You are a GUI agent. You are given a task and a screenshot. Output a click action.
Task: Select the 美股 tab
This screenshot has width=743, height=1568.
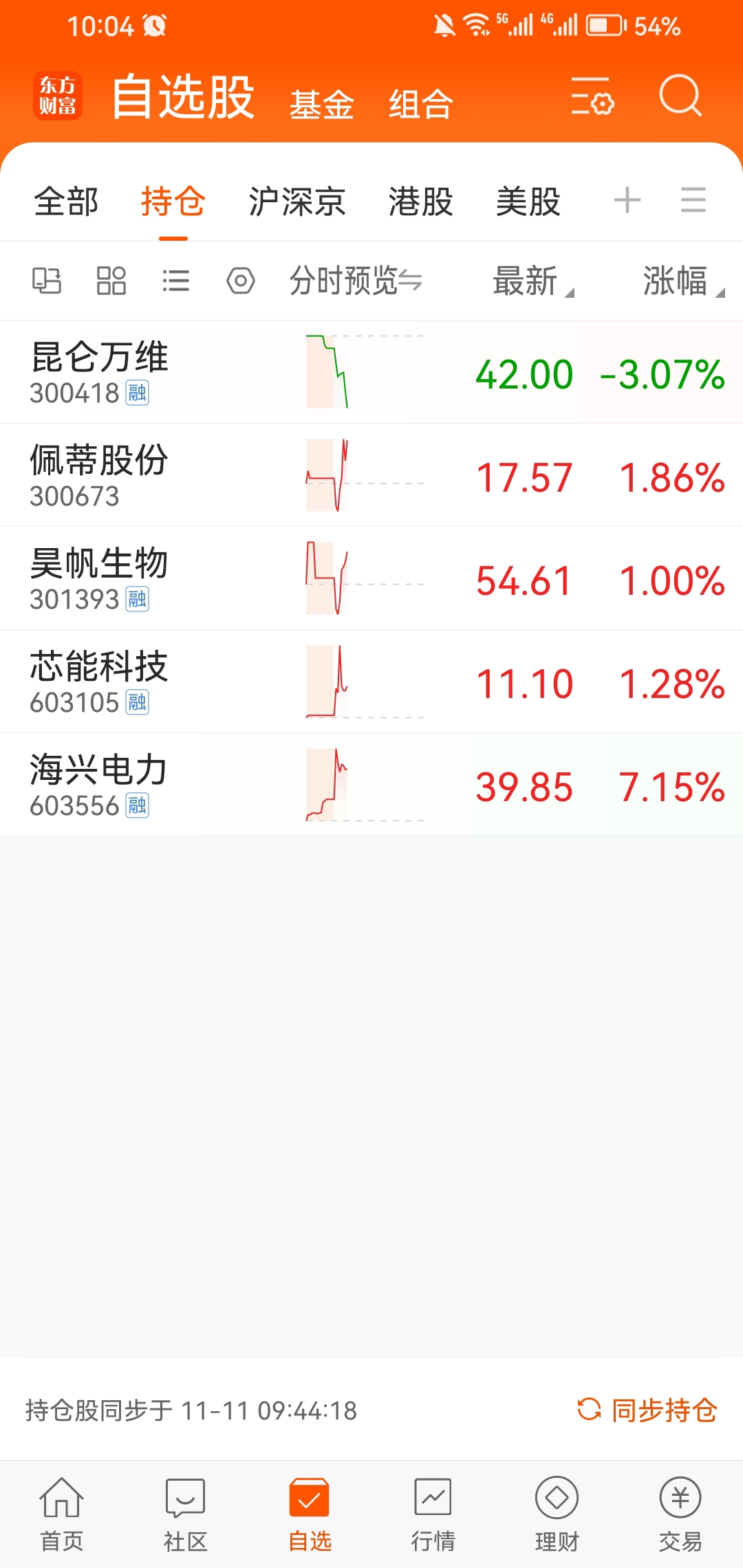528,202
